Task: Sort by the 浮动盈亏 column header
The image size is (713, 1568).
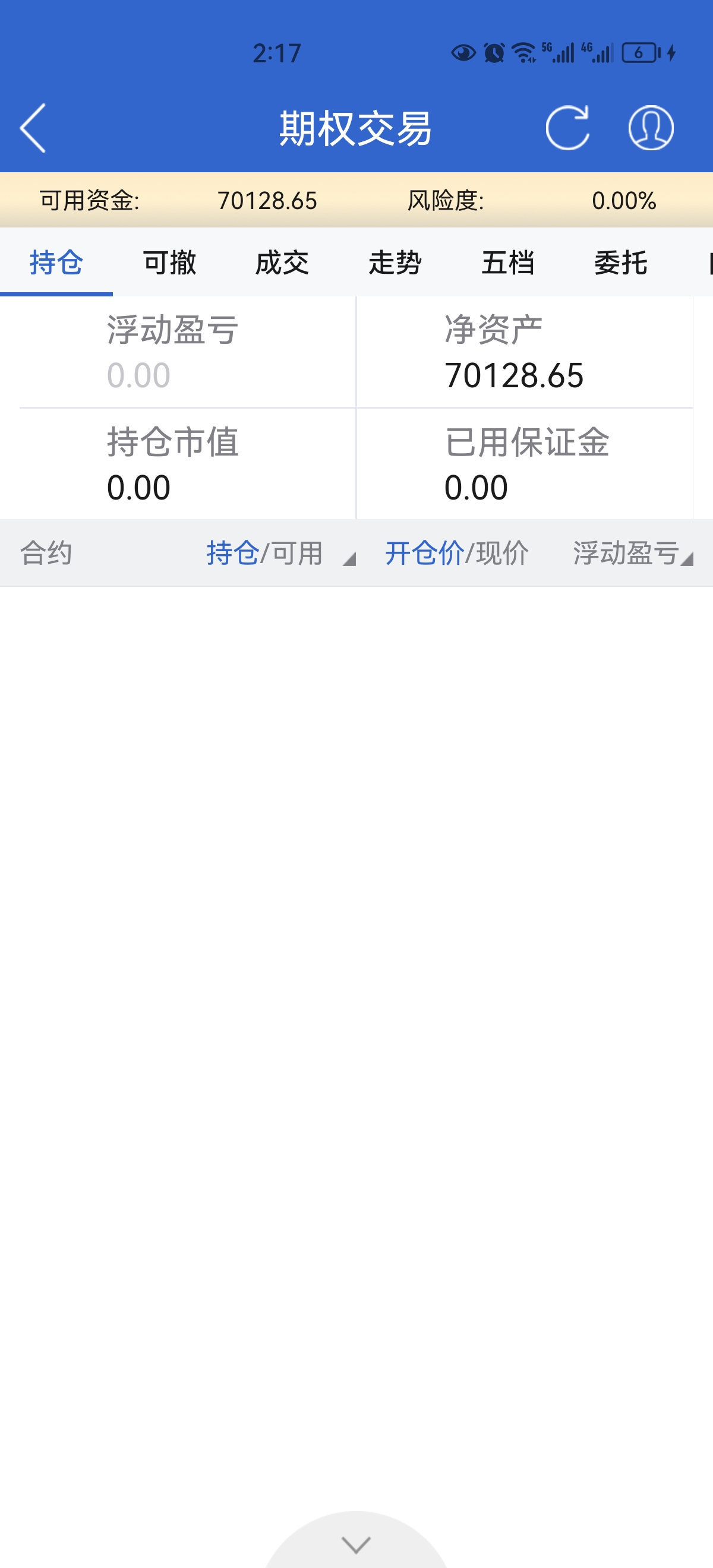Action: pos(632,554)
